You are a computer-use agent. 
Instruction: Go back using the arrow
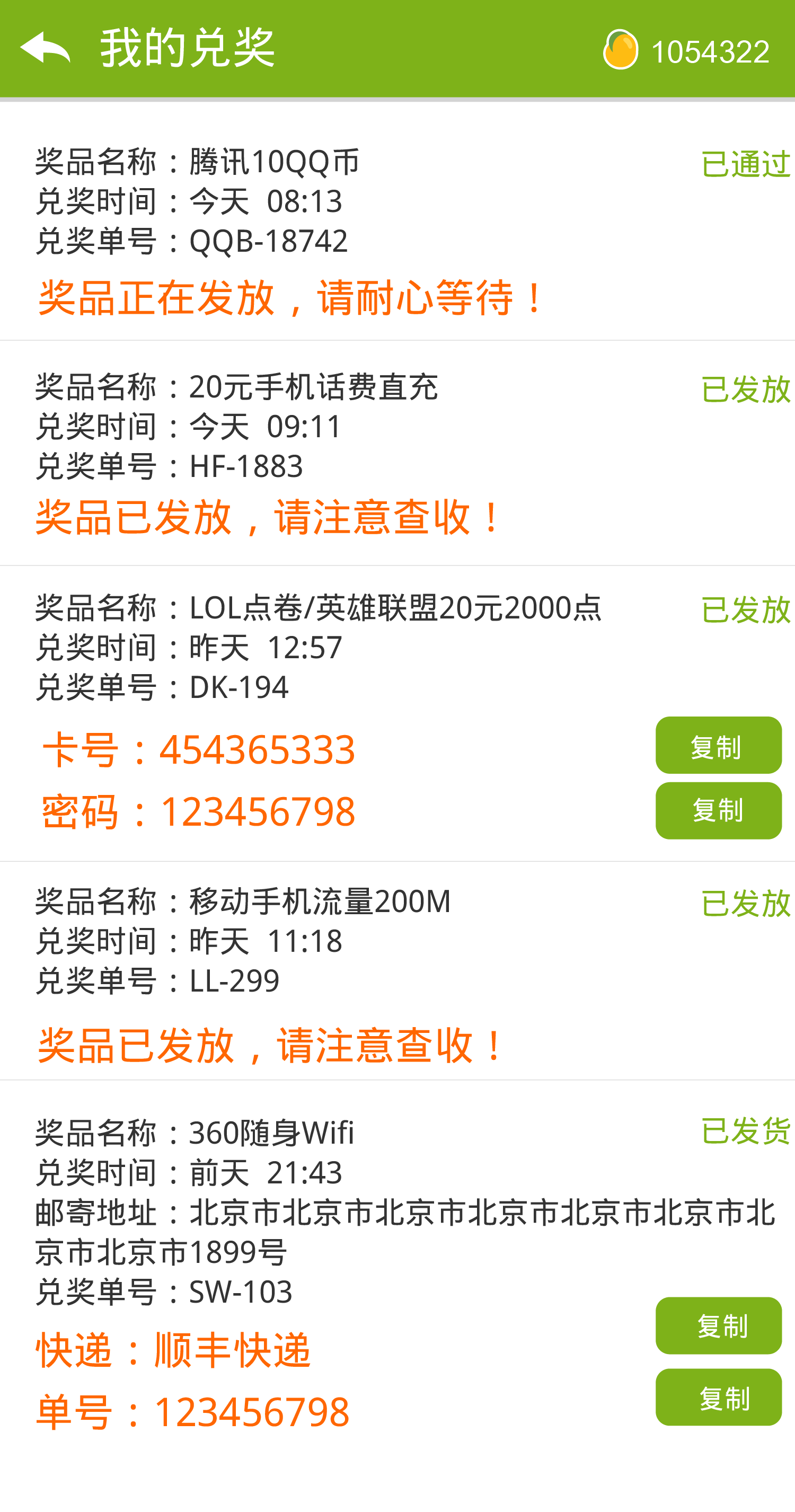tap(45, 48)
